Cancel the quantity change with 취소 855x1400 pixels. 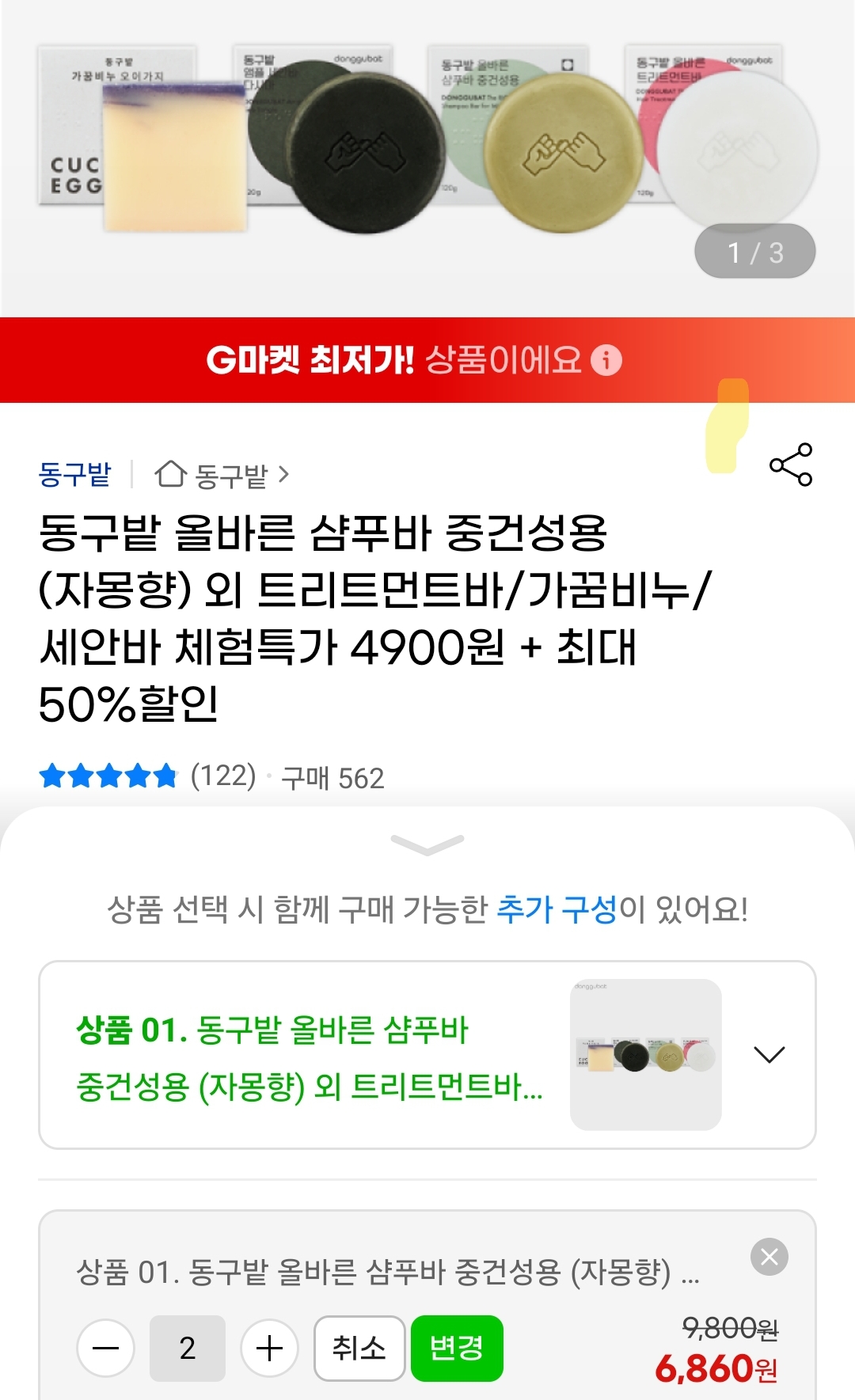[359, 1348]
